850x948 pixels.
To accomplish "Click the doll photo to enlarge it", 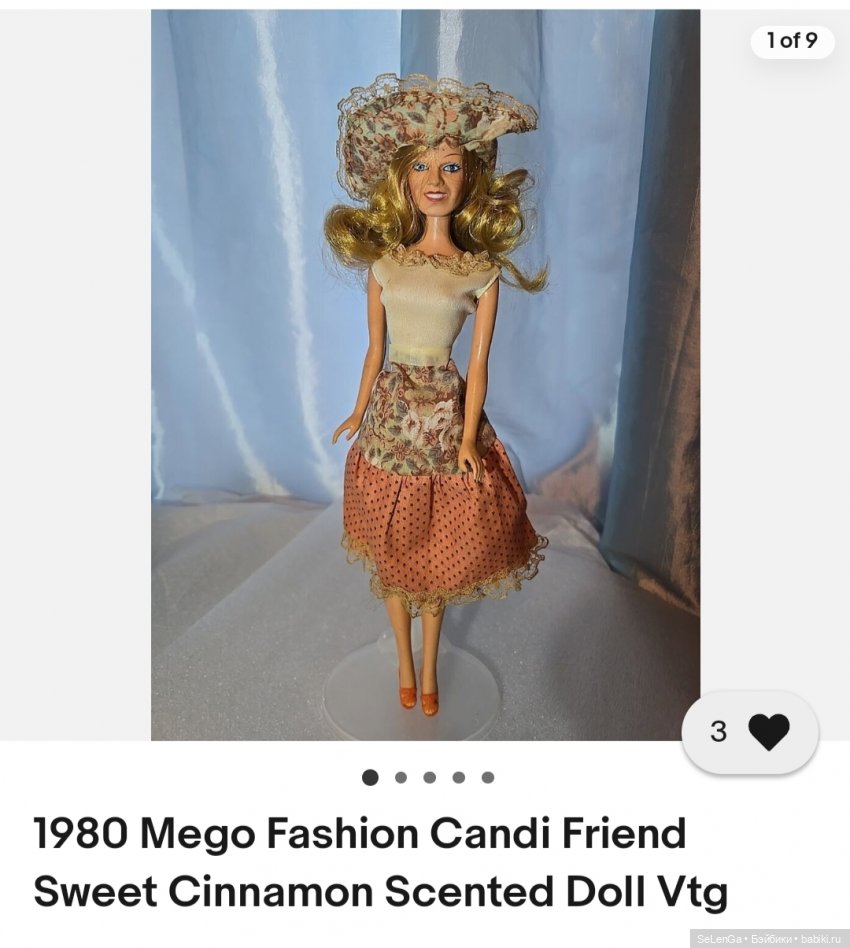I will pyautogui.click(x=425, y=370).
